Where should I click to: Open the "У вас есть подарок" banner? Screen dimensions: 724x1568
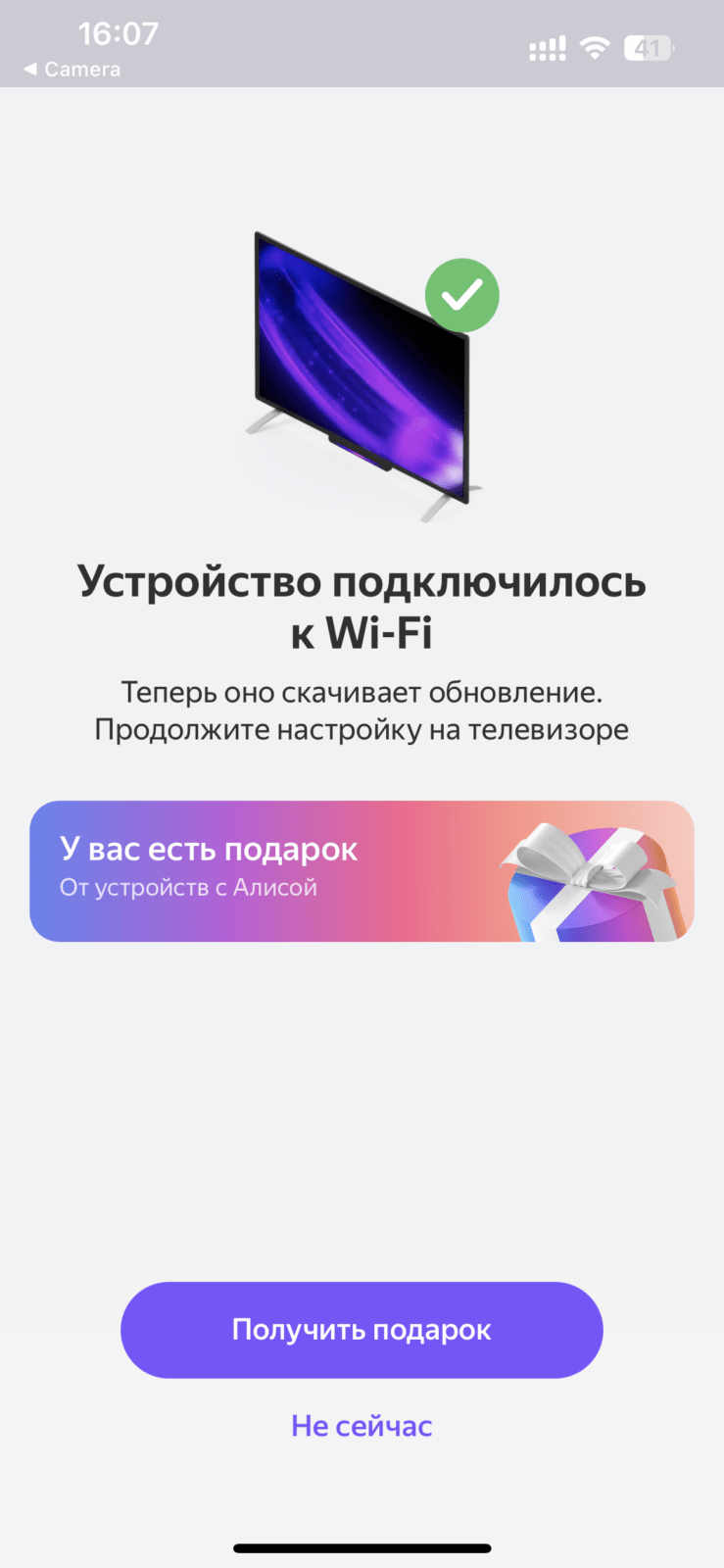(x=362, y=871)
